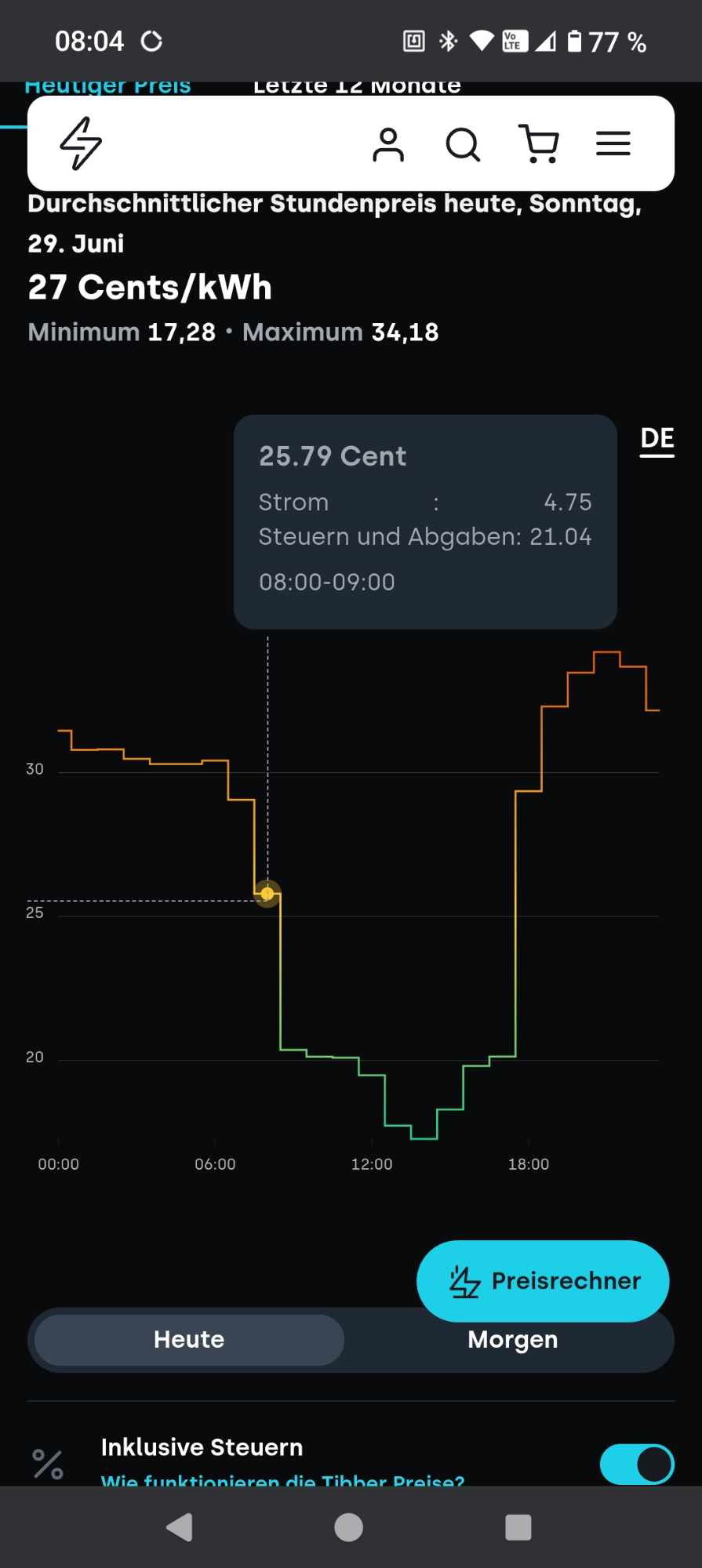The width and height of the screenshot is (702, 1568).
Task: Switch to Letzte 12 Monate tab
Action: click(x=357, y=86)
